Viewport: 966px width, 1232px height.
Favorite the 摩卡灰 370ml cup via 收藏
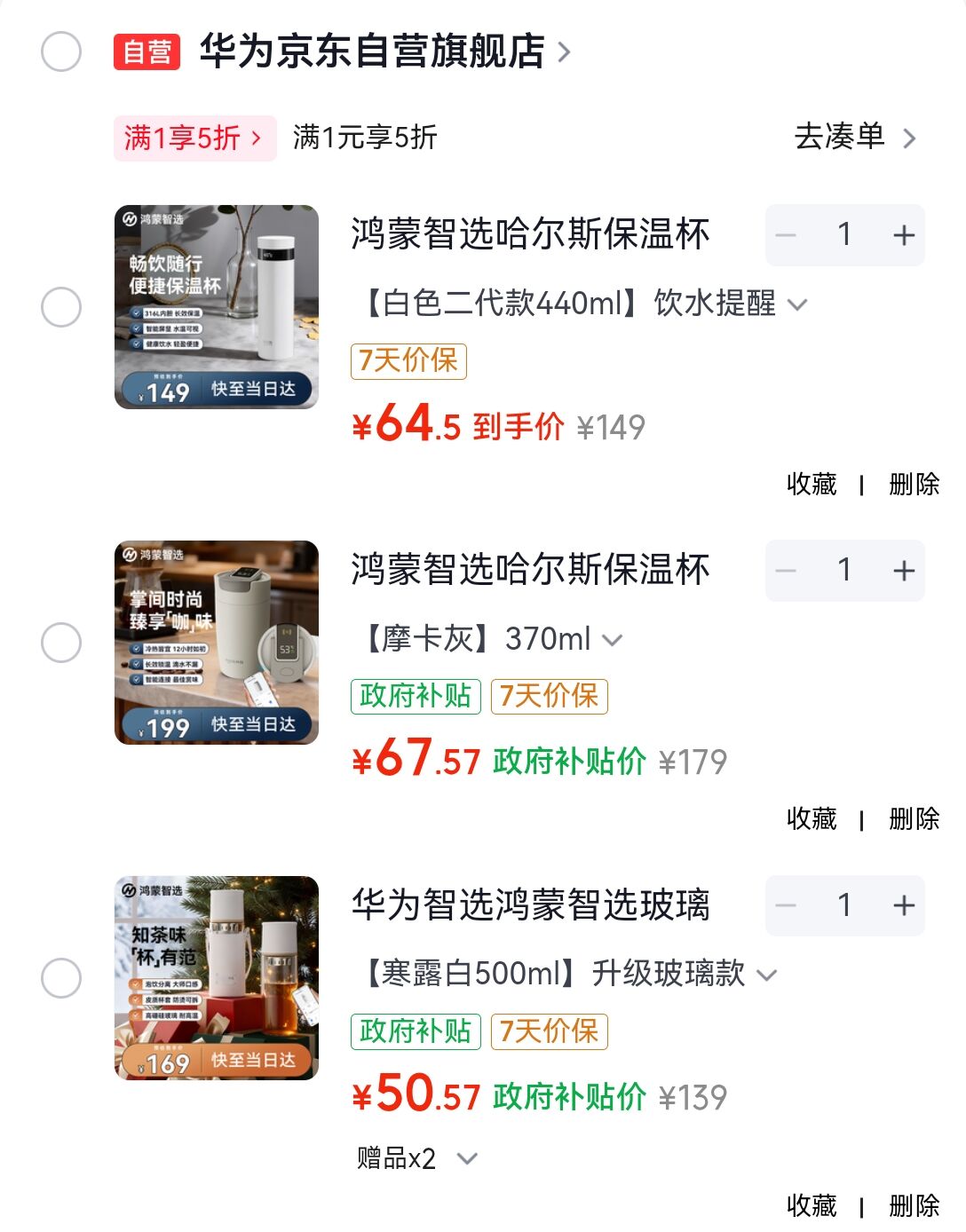(812, 819)
